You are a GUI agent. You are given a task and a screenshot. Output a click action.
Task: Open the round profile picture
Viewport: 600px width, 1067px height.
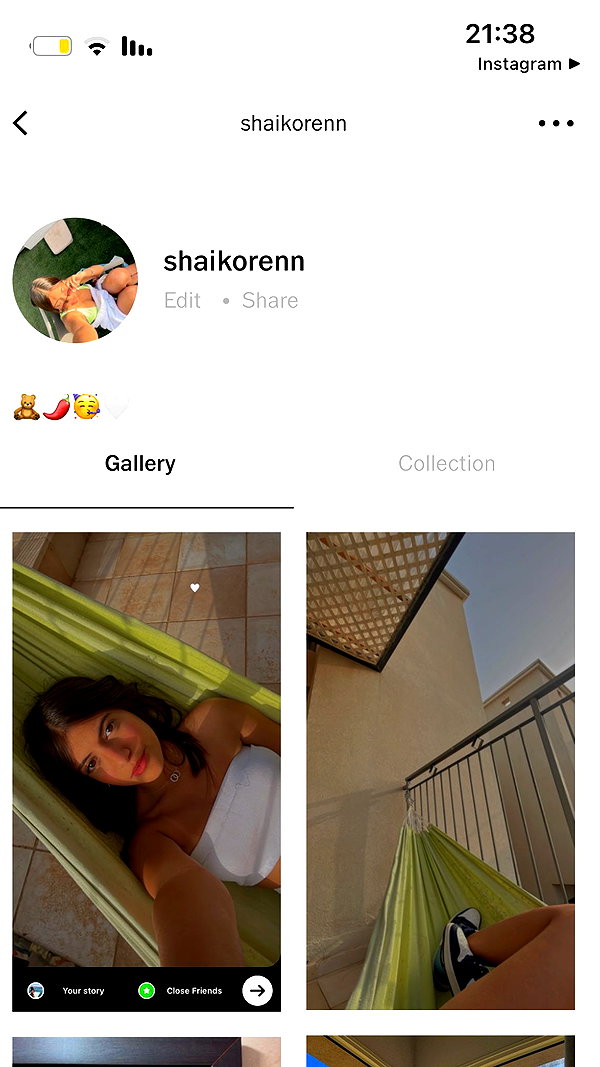point(75,280)
